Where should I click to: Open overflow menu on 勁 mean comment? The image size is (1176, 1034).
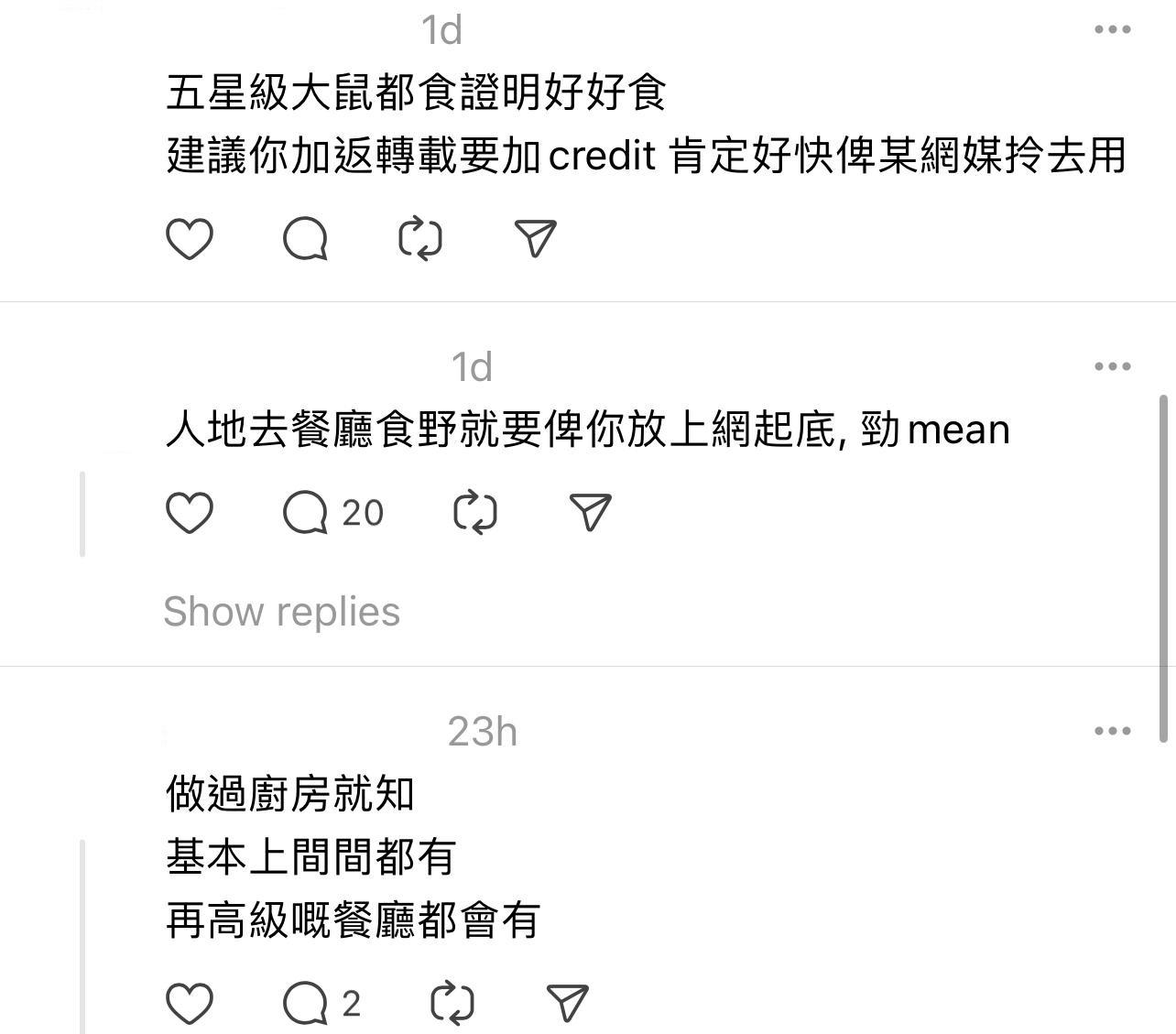(x=1112, y=367)
